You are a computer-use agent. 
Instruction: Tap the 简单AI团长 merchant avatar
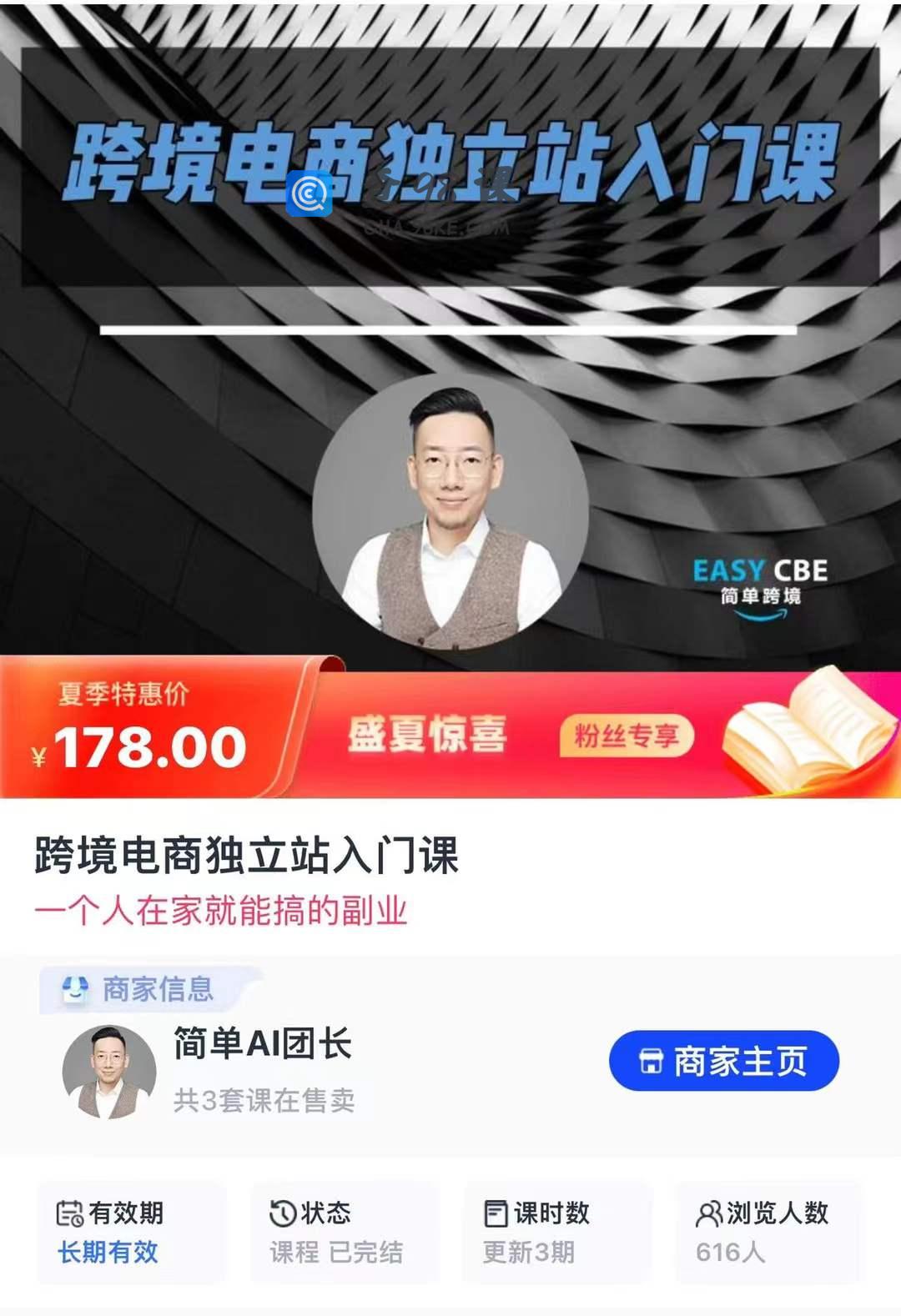point(109,1072)
